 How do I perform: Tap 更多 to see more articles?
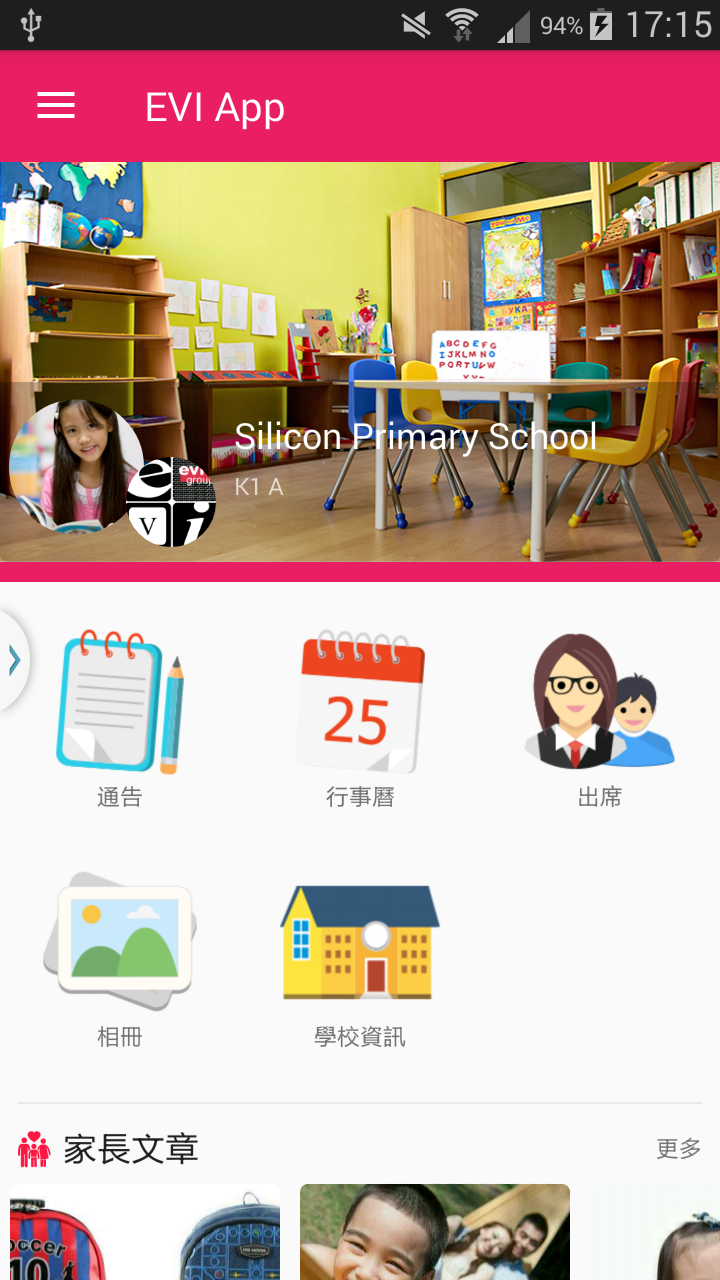click(x=678, y=1149)
